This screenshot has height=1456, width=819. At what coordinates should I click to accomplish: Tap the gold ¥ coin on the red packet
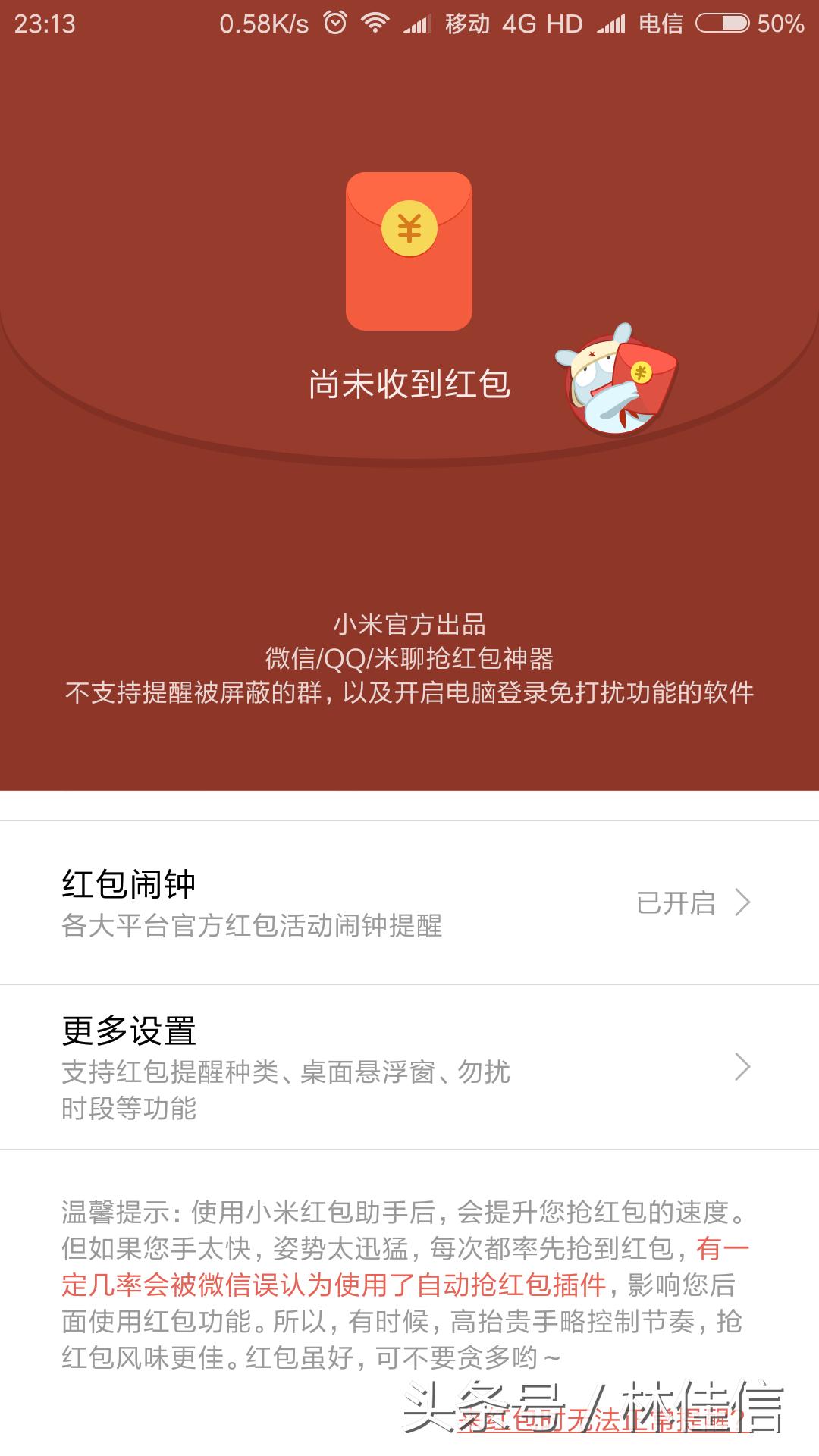point(409,227)
